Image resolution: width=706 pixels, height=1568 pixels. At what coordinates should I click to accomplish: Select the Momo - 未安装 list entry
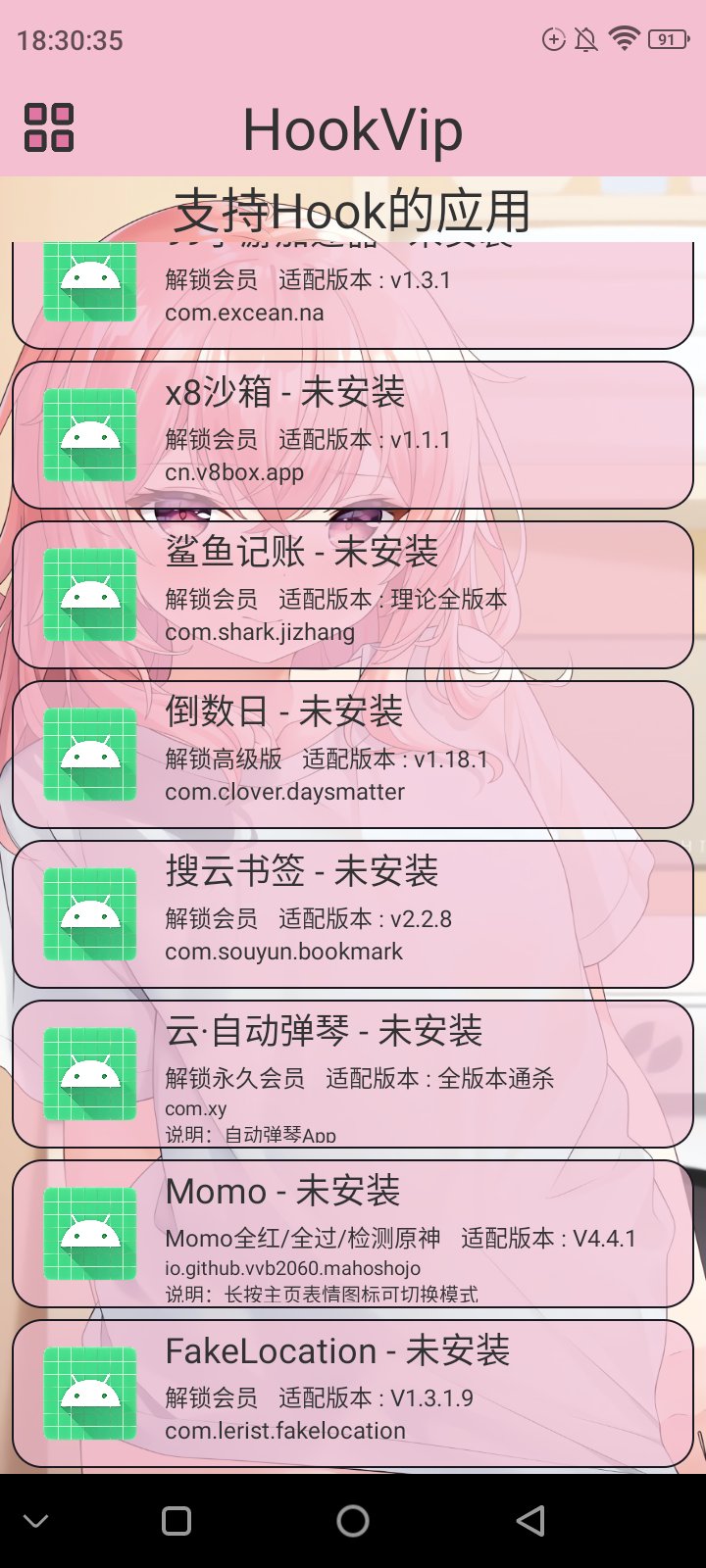pyautogui.click(x=353, y=1235)
